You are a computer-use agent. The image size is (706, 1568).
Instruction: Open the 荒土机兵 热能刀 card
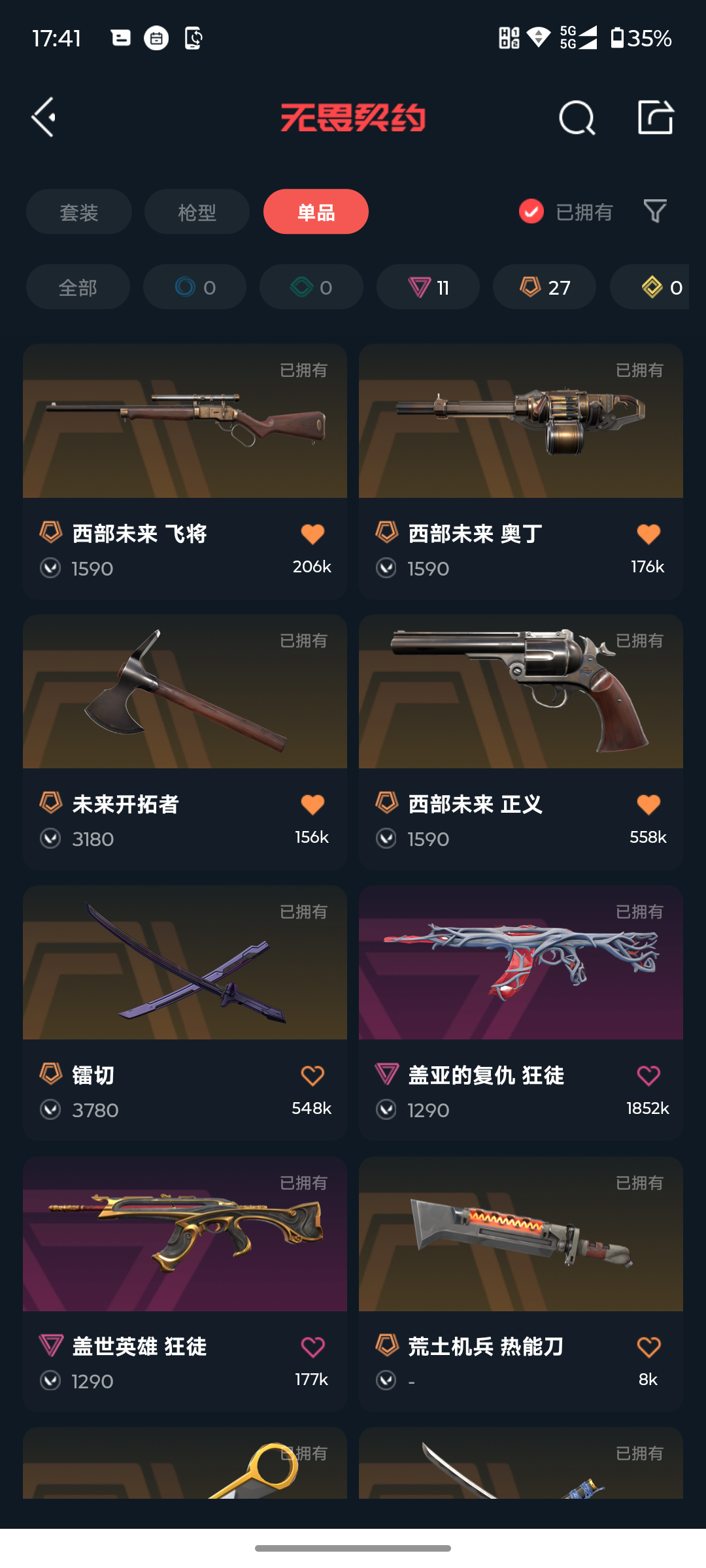tap(521, 1284)
